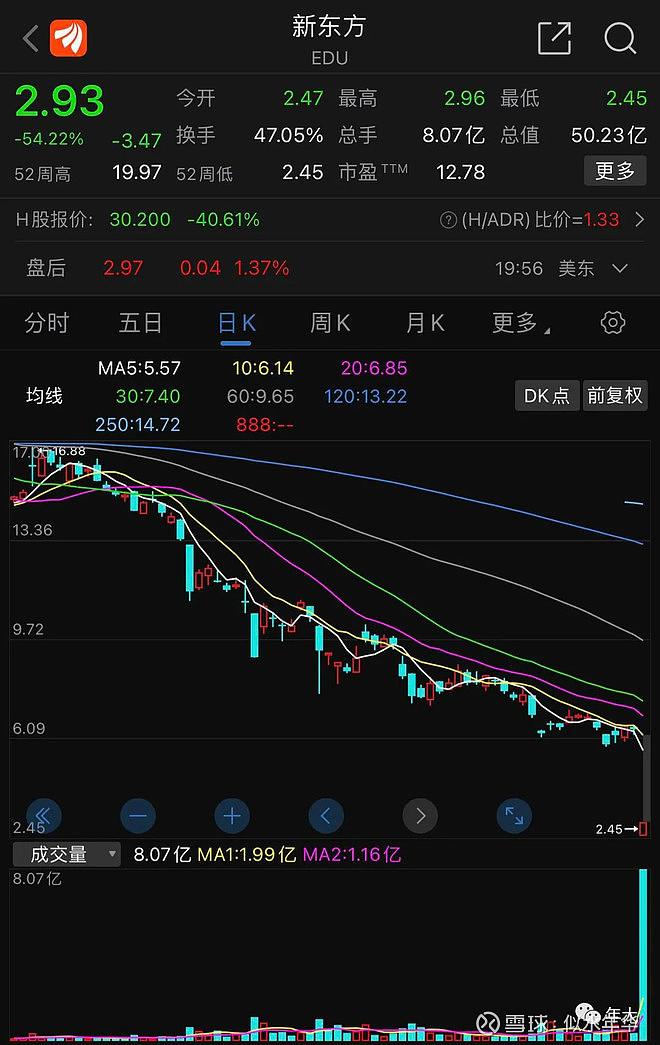This screenshot has height=1045, width=660.
Task: Share this stock page
Action: click(x=554, y=39)
